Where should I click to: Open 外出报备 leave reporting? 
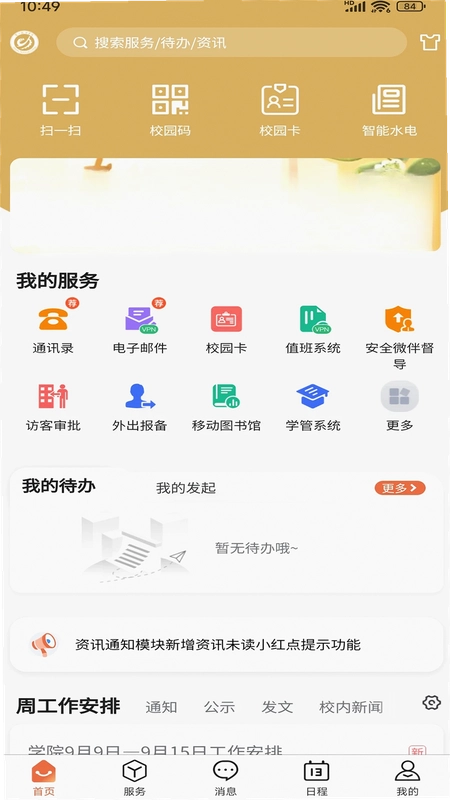[140, 407]
